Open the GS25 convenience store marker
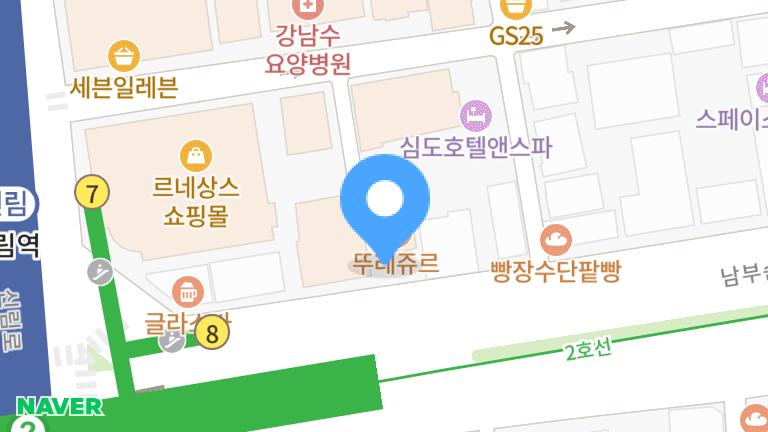 516,10
